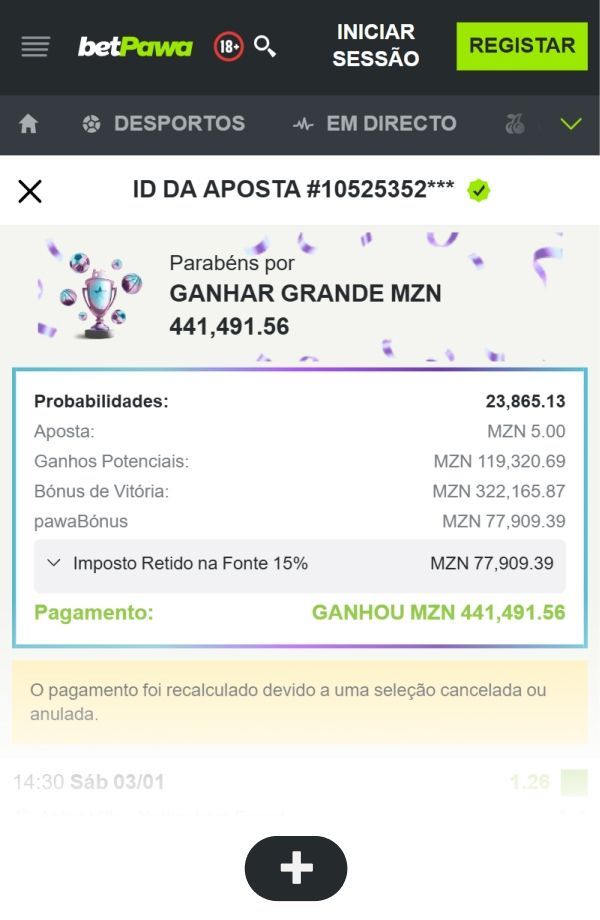Close the bet ID details
Viewport: 600px width, 920px height.
coord(30,191)
